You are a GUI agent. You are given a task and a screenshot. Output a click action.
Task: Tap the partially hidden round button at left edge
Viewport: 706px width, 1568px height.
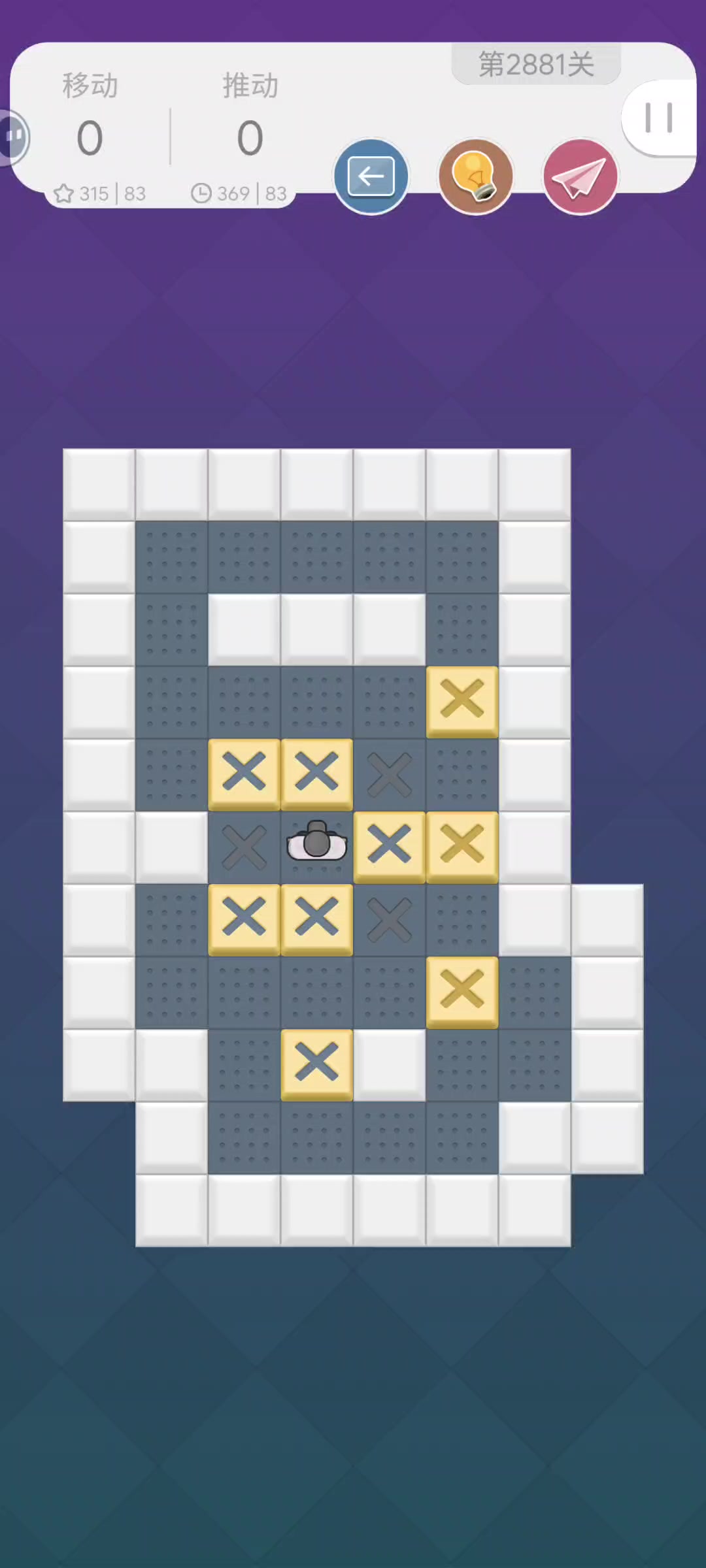point(14,137)
